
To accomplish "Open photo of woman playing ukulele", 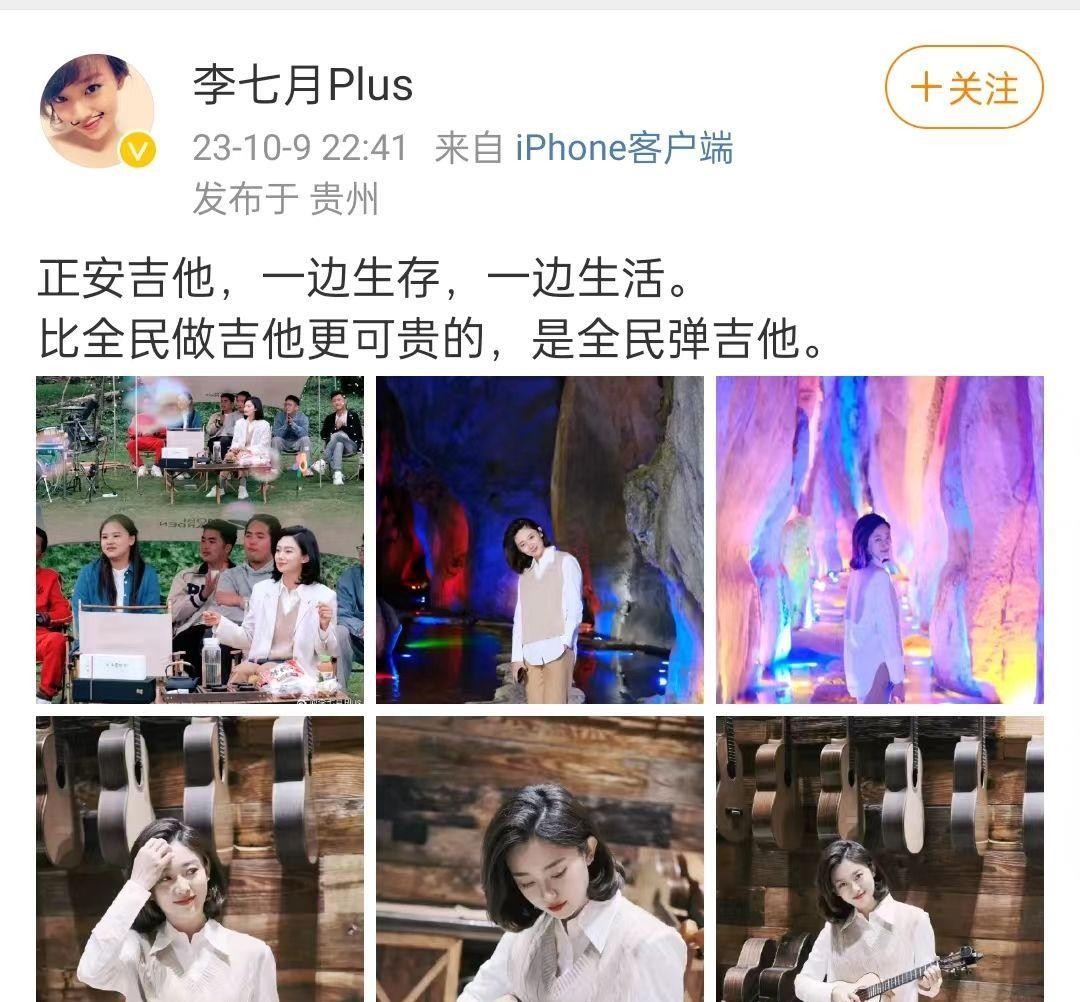I will pos(880,860).
